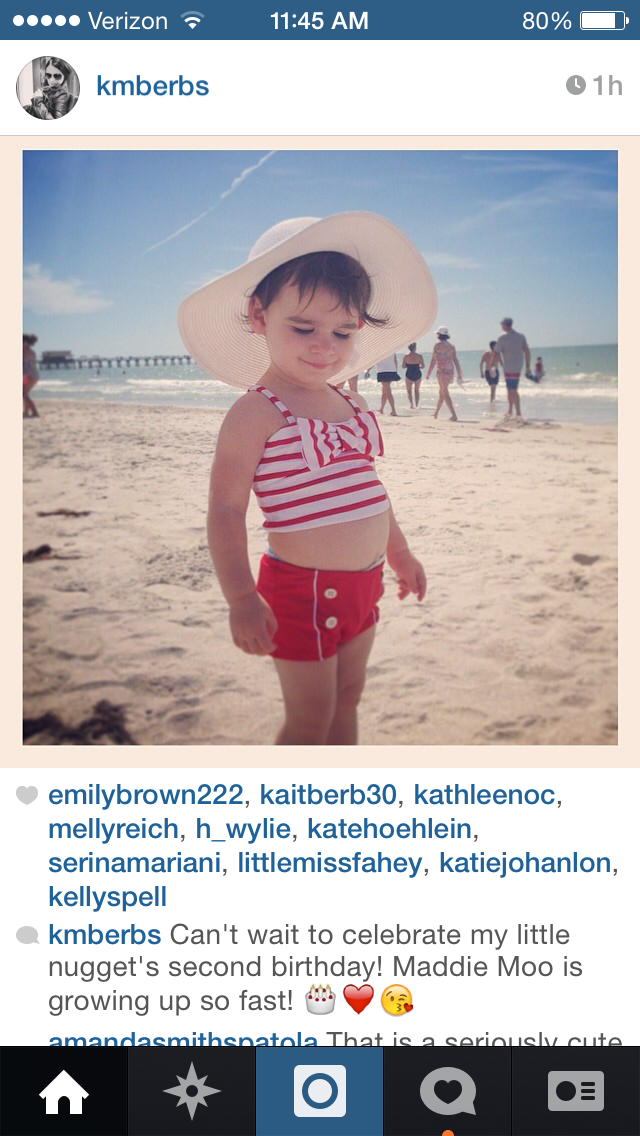This screenshot has height=1136, width=640.
Task: Open kaitberb30's profile from likes
Action: pos(328,795)
